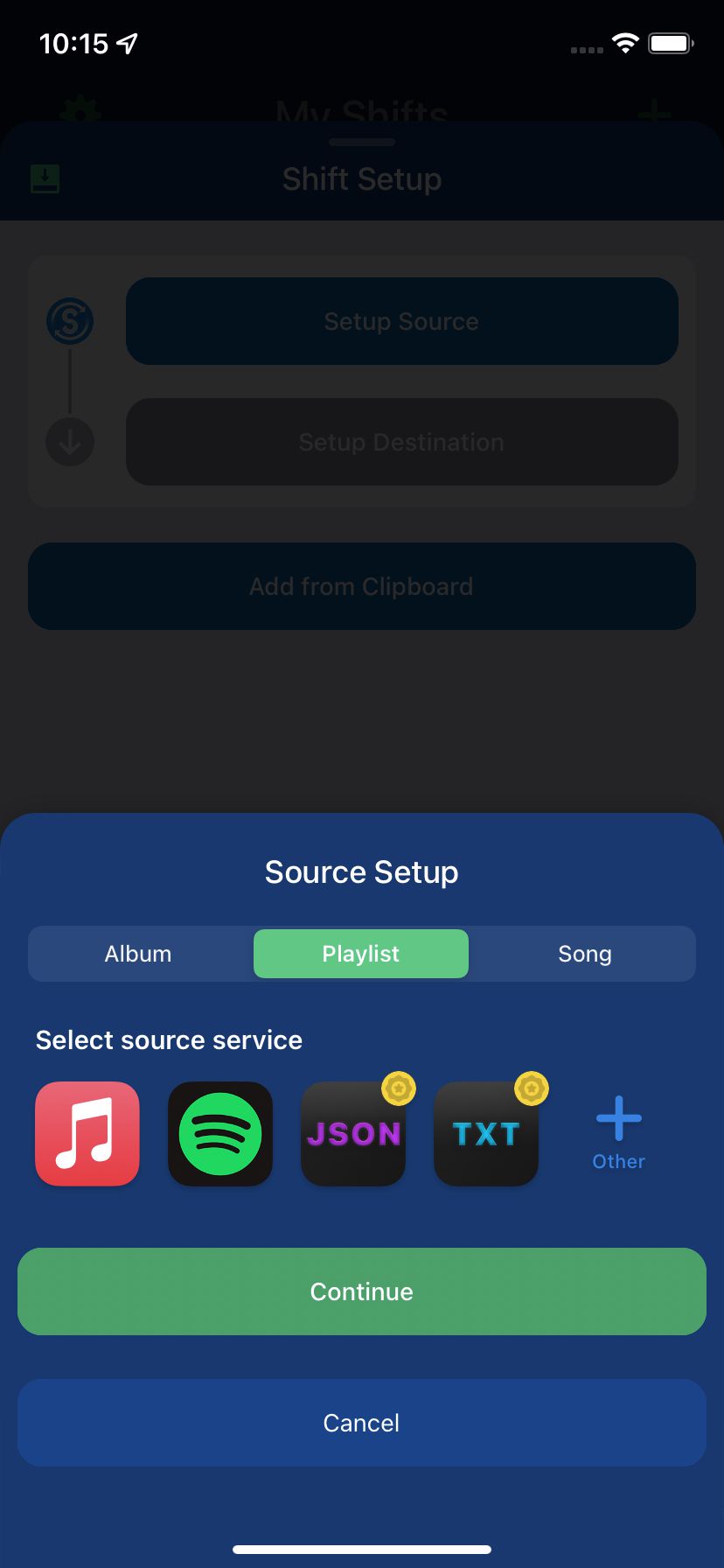
Task: Choose Apple Music as source service
Action: coord(87,1134)
